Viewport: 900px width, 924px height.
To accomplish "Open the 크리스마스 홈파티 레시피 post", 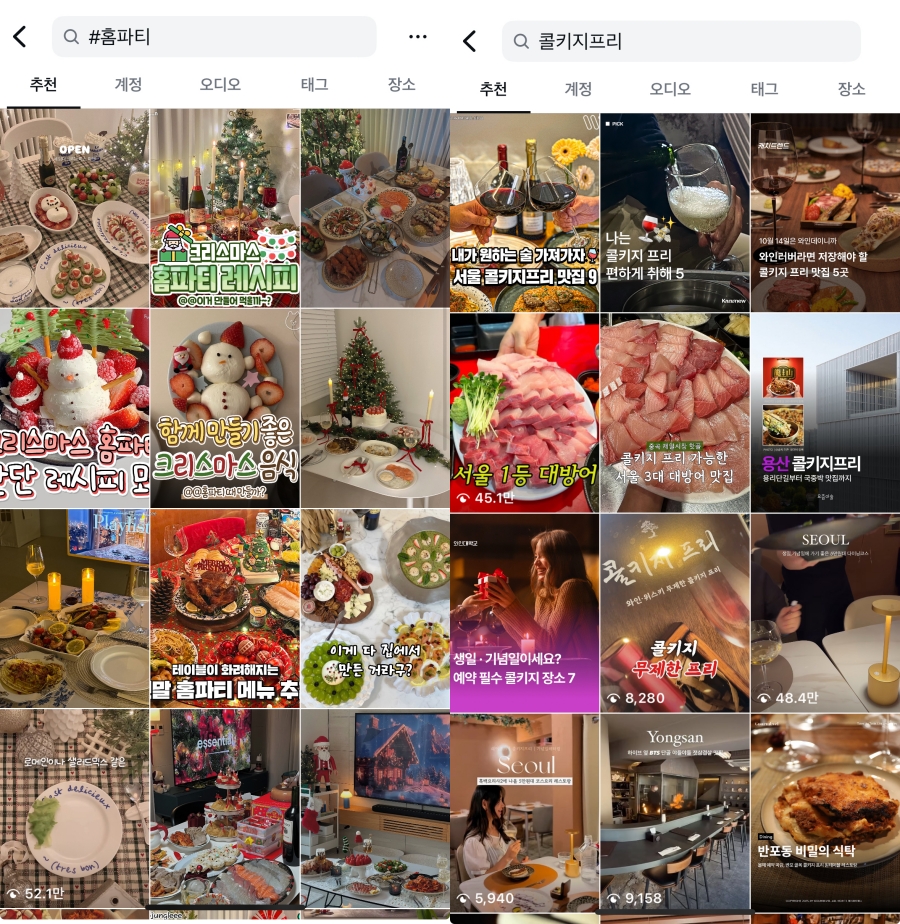I will (224, 208).
